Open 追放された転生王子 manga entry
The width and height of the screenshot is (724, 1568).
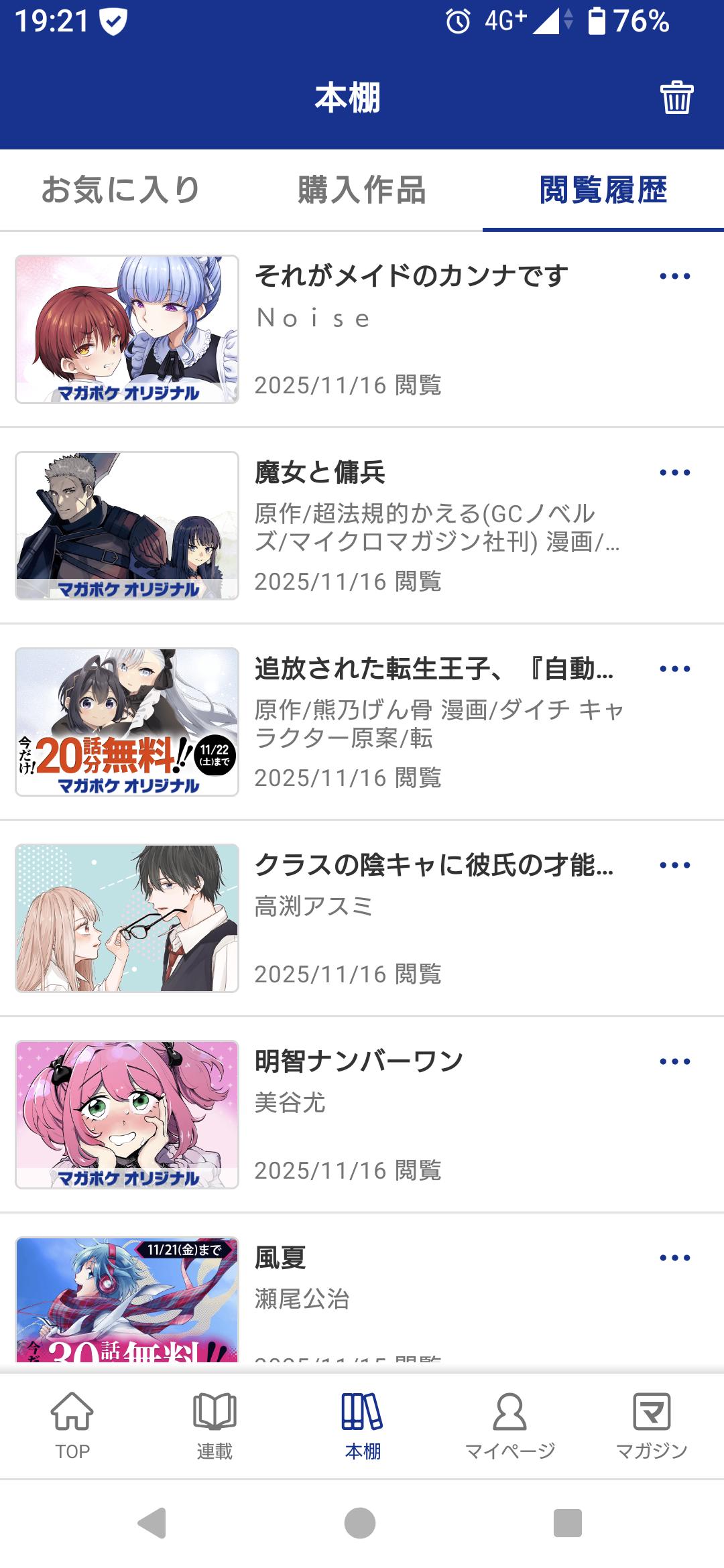433,669
